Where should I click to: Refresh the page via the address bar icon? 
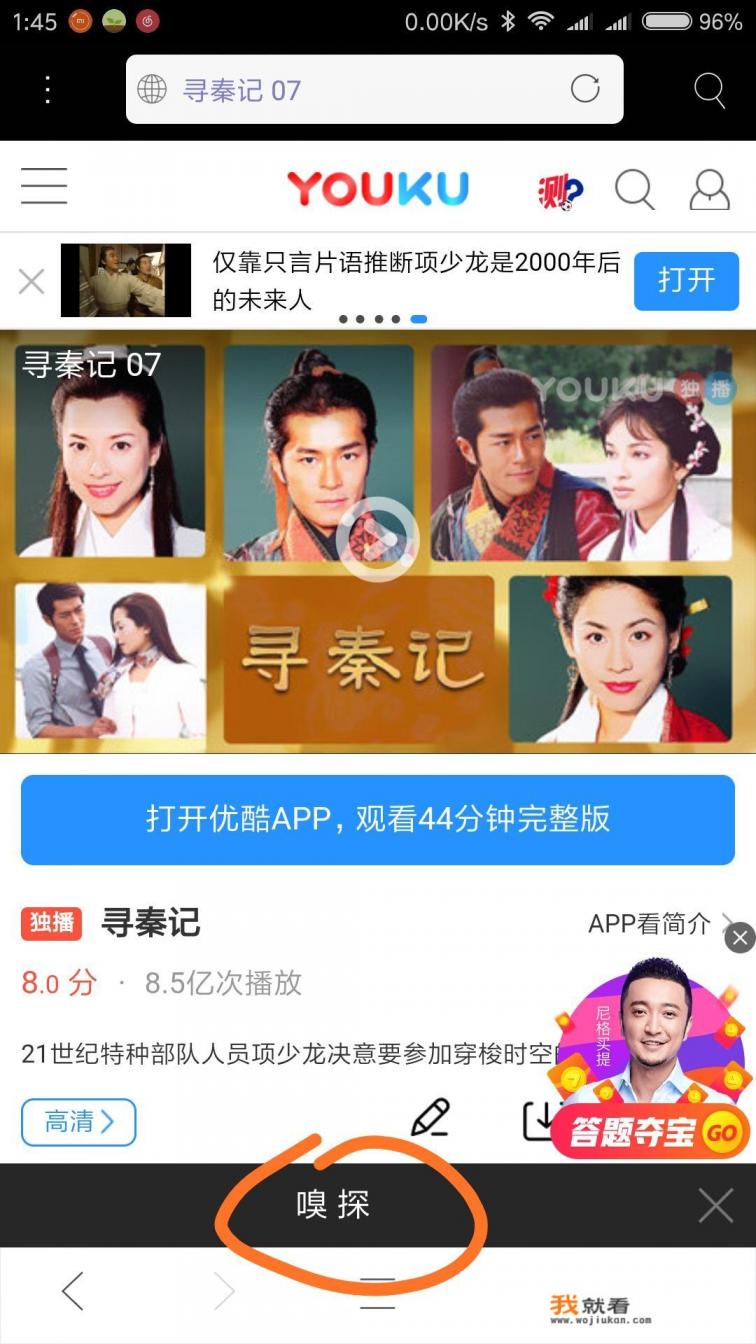click(x=586, y=89)
